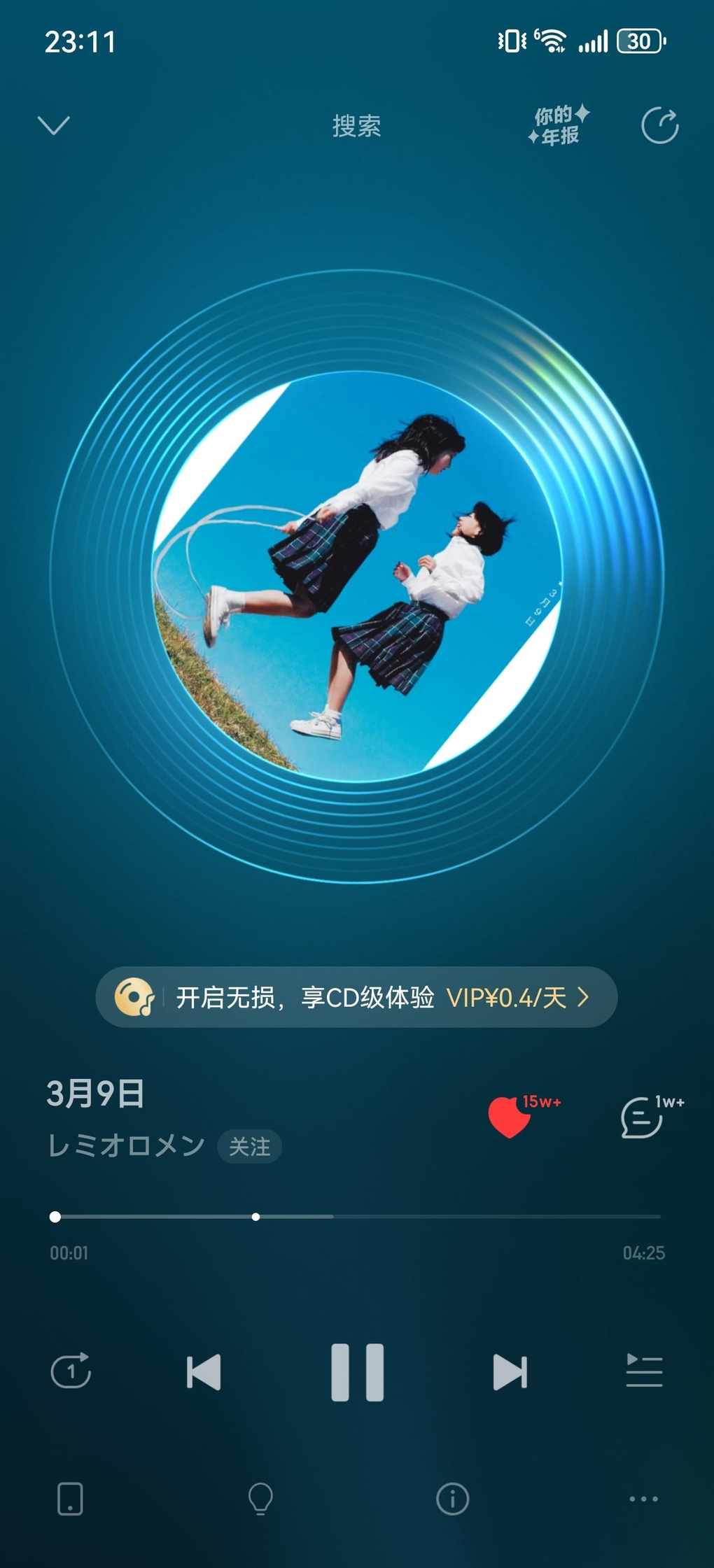
Task: Share this song via the share icon
Action: (x=659, y=126)
